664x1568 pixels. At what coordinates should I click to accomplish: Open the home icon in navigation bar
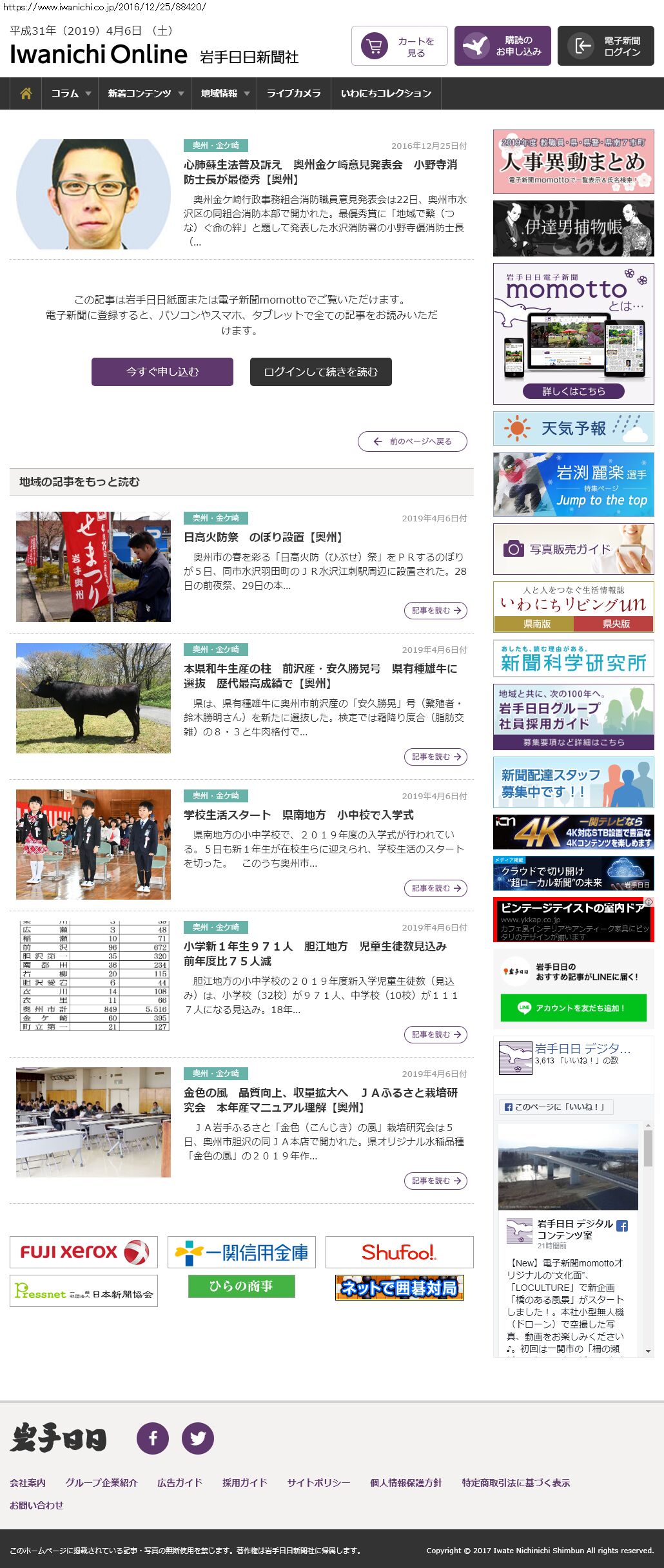[x=26, y=93]
